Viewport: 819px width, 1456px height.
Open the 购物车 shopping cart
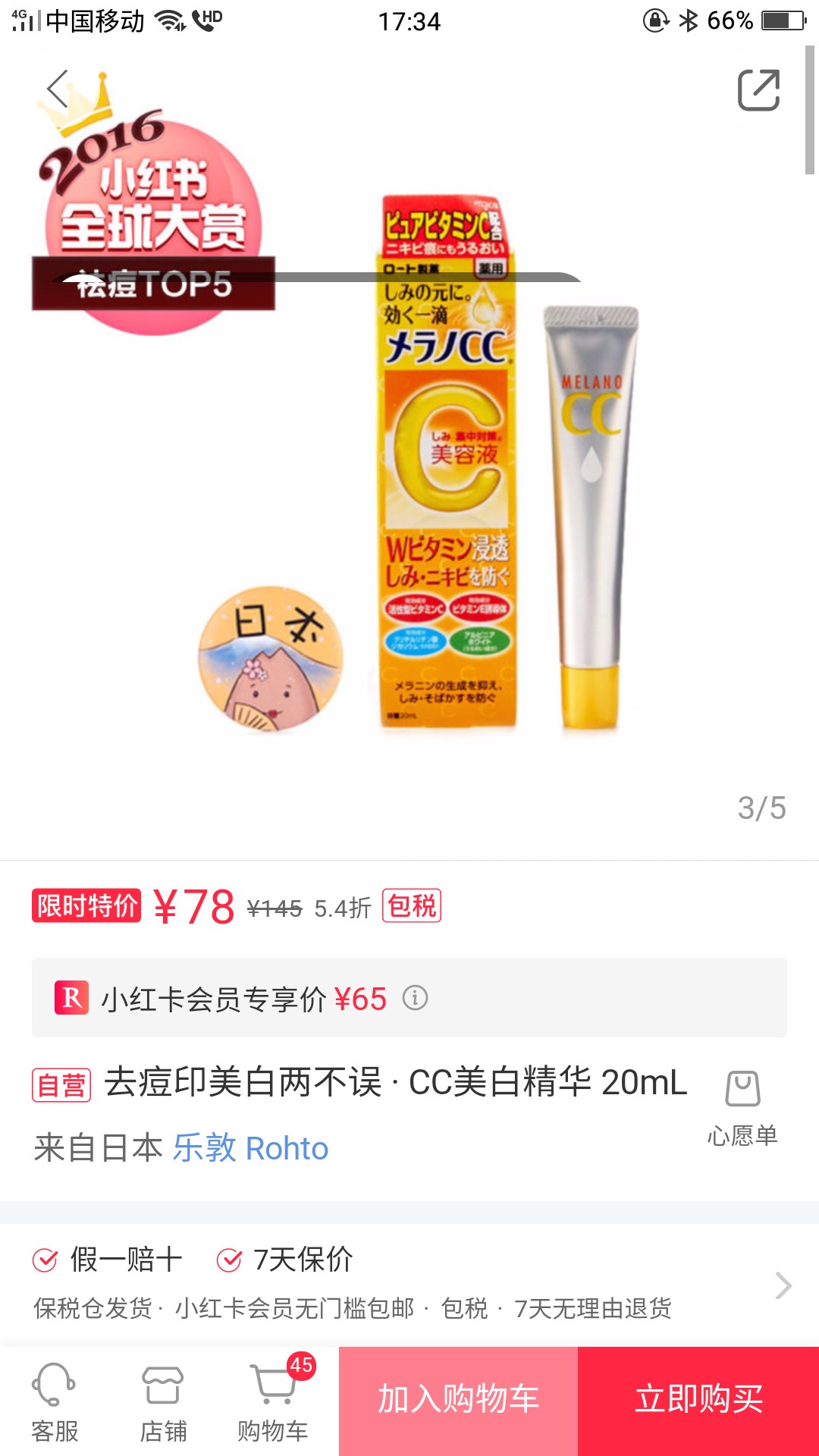click(x=273, y=1402)
